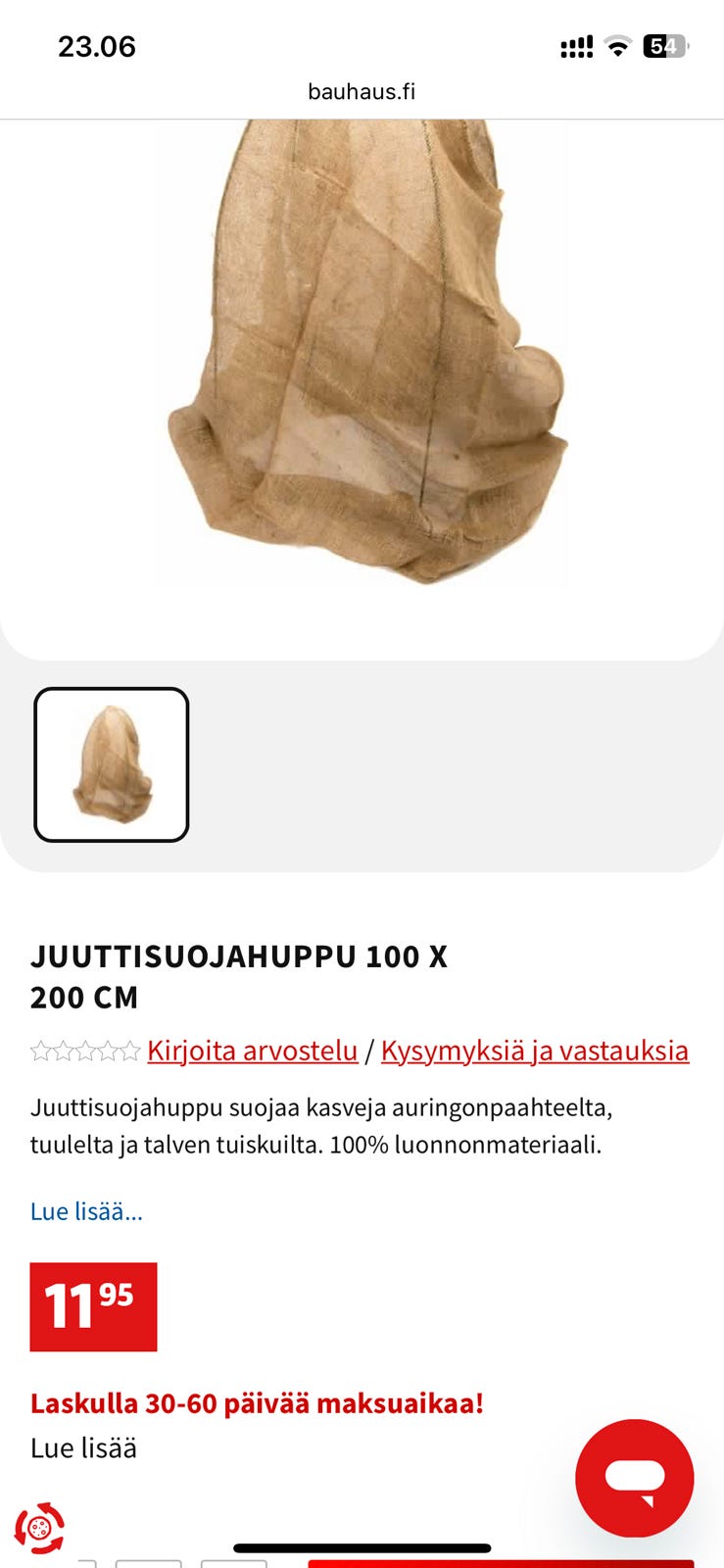
Task: Tap the clock showing 23.06
Action: 95,45
